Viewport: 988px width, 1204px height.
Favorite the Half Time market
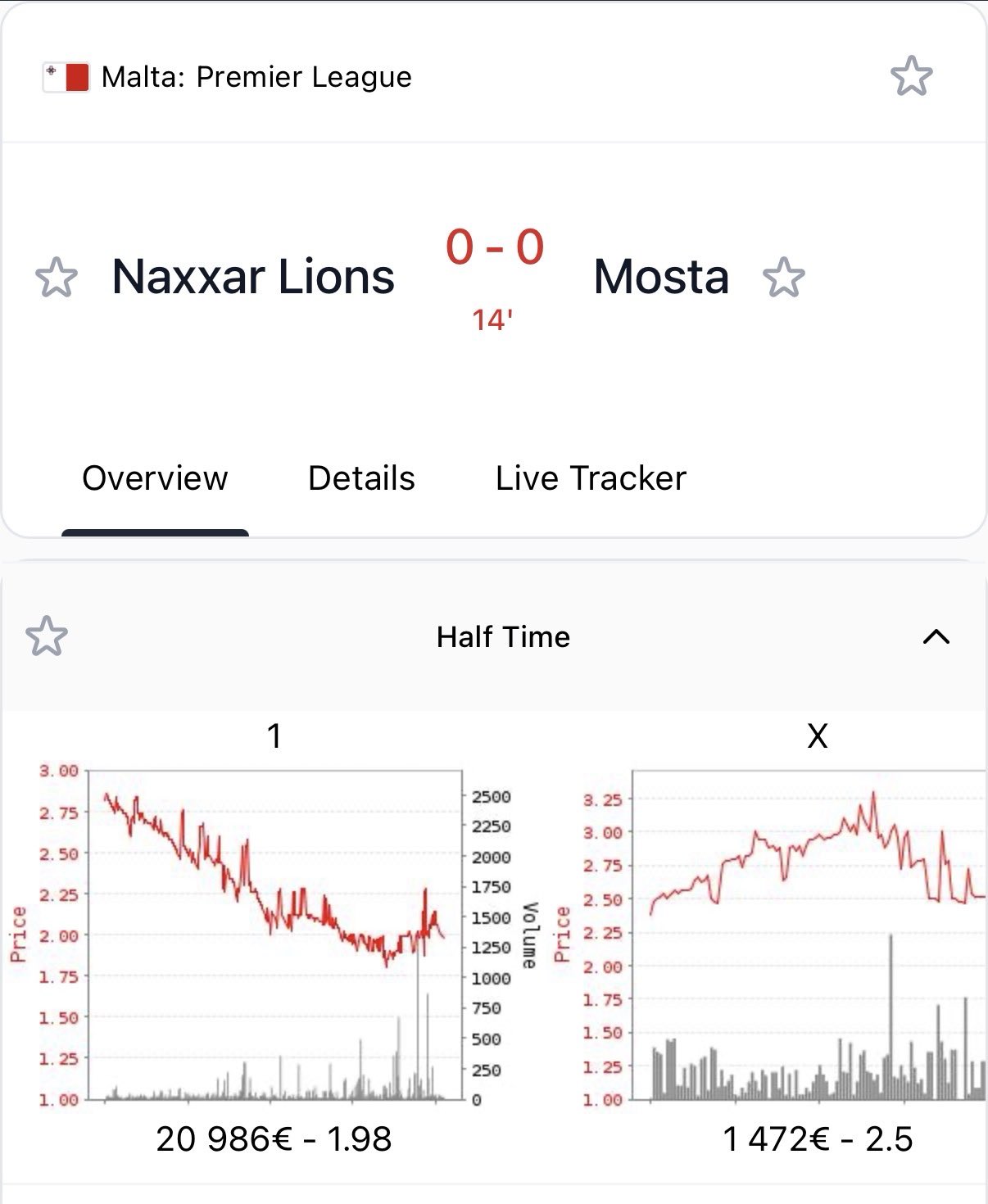(47, 636)
